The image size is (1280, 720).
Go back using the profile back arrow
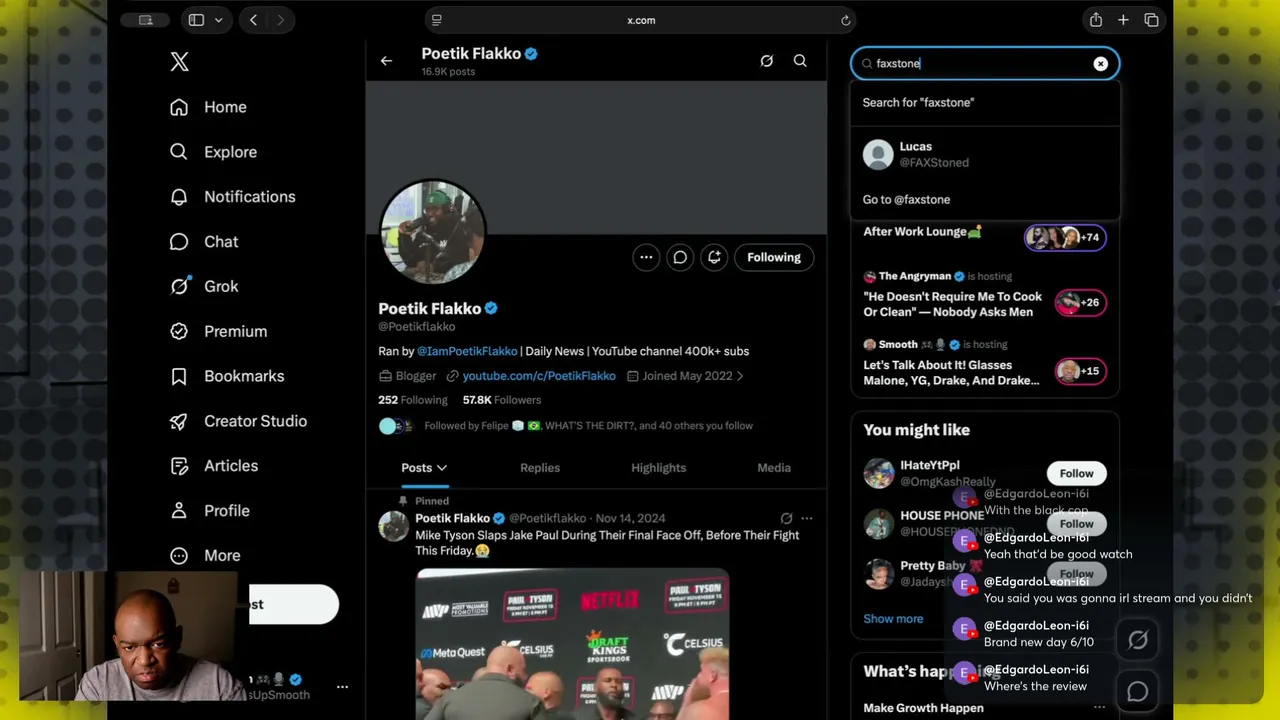click(x=386, y=61)
